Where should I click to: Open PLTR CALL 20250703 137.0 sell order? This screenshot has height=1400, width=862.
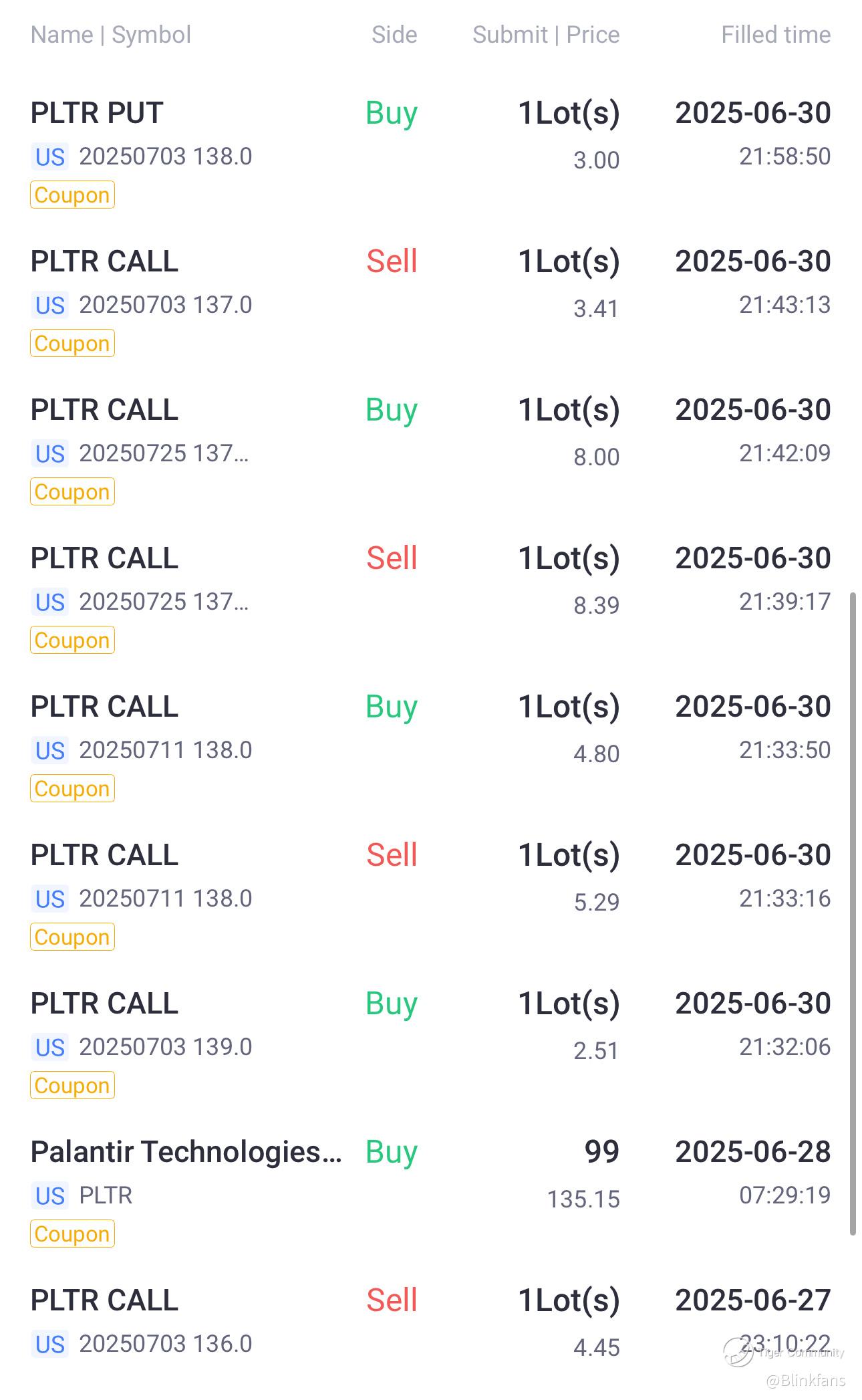click(x=431, y=301)
